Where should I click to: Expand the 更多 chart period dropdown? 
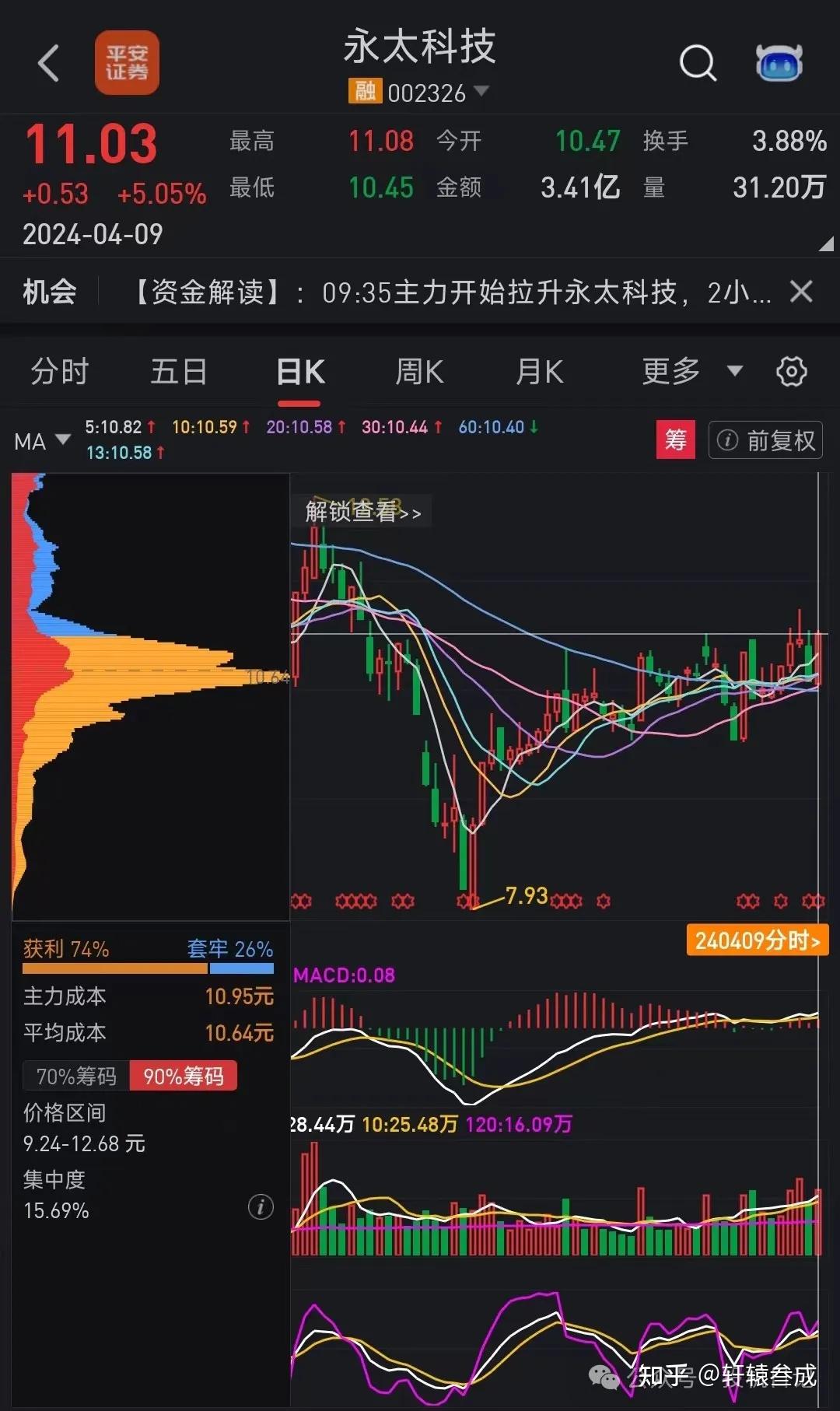tap(691, 371)
